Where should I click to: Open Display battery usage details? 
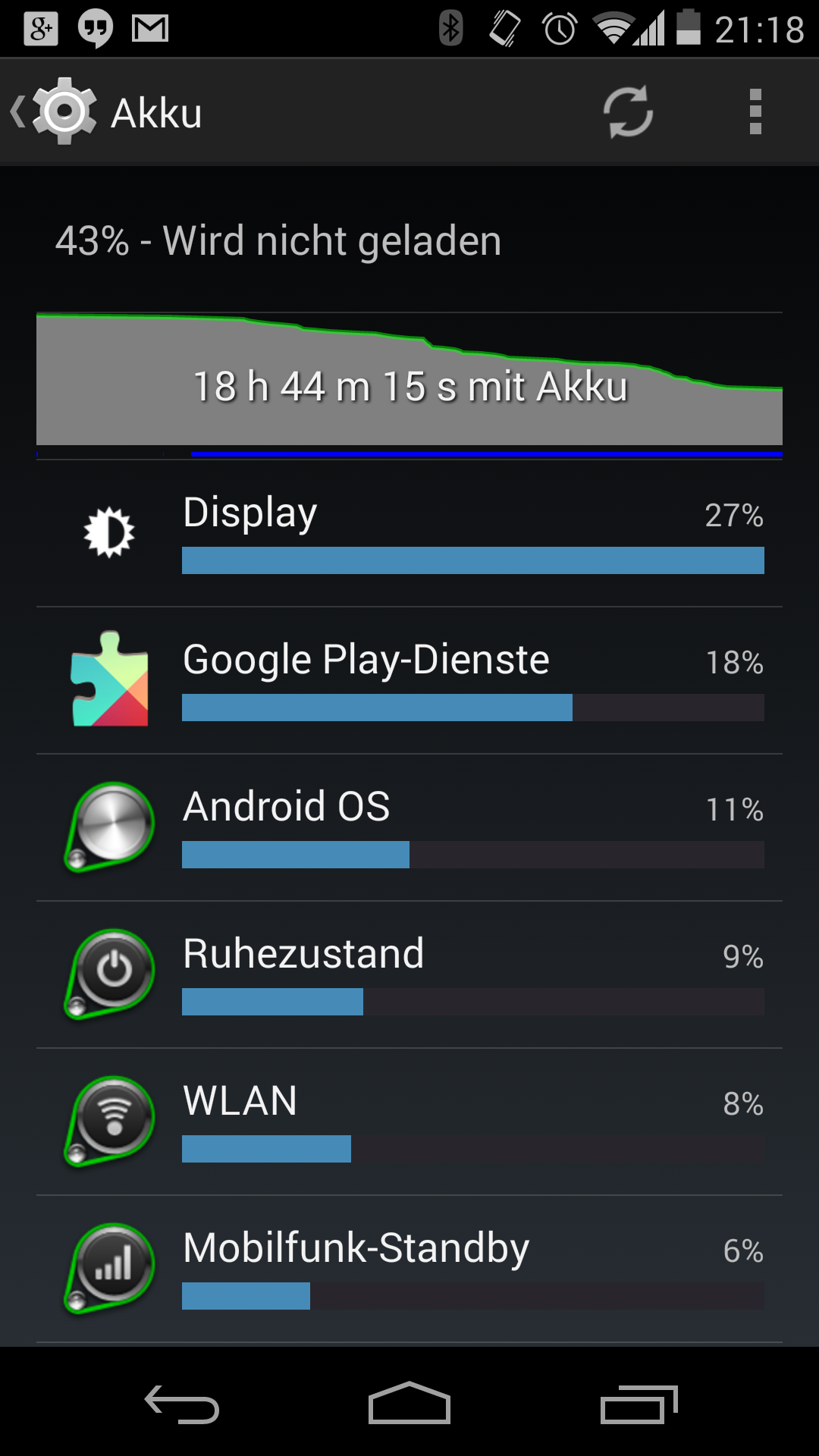coord(409,533)
